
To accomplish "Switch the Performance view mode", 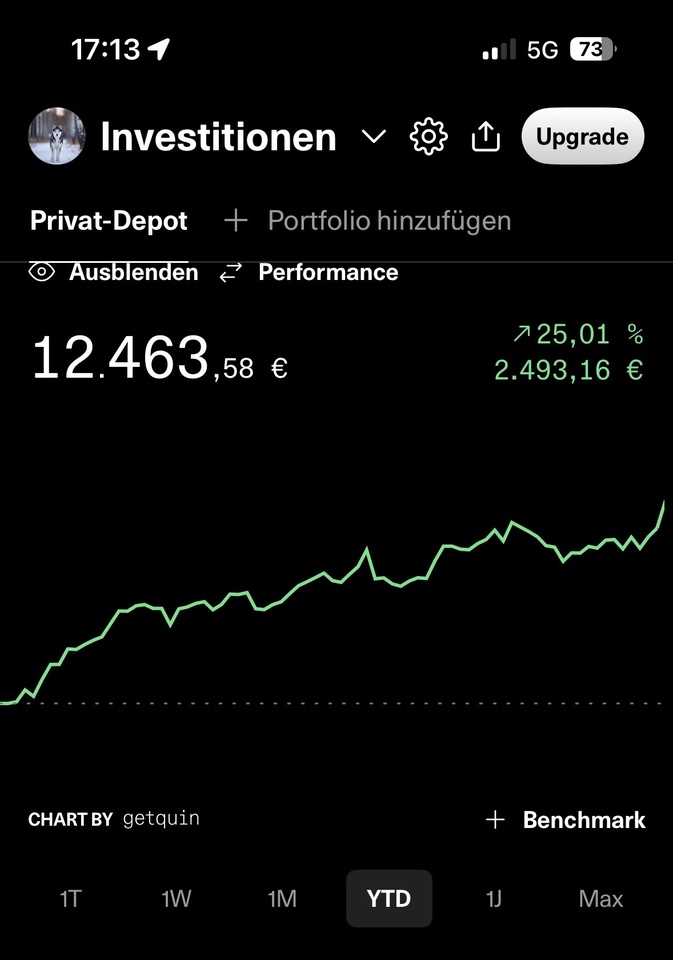I will tap(309, 272).
